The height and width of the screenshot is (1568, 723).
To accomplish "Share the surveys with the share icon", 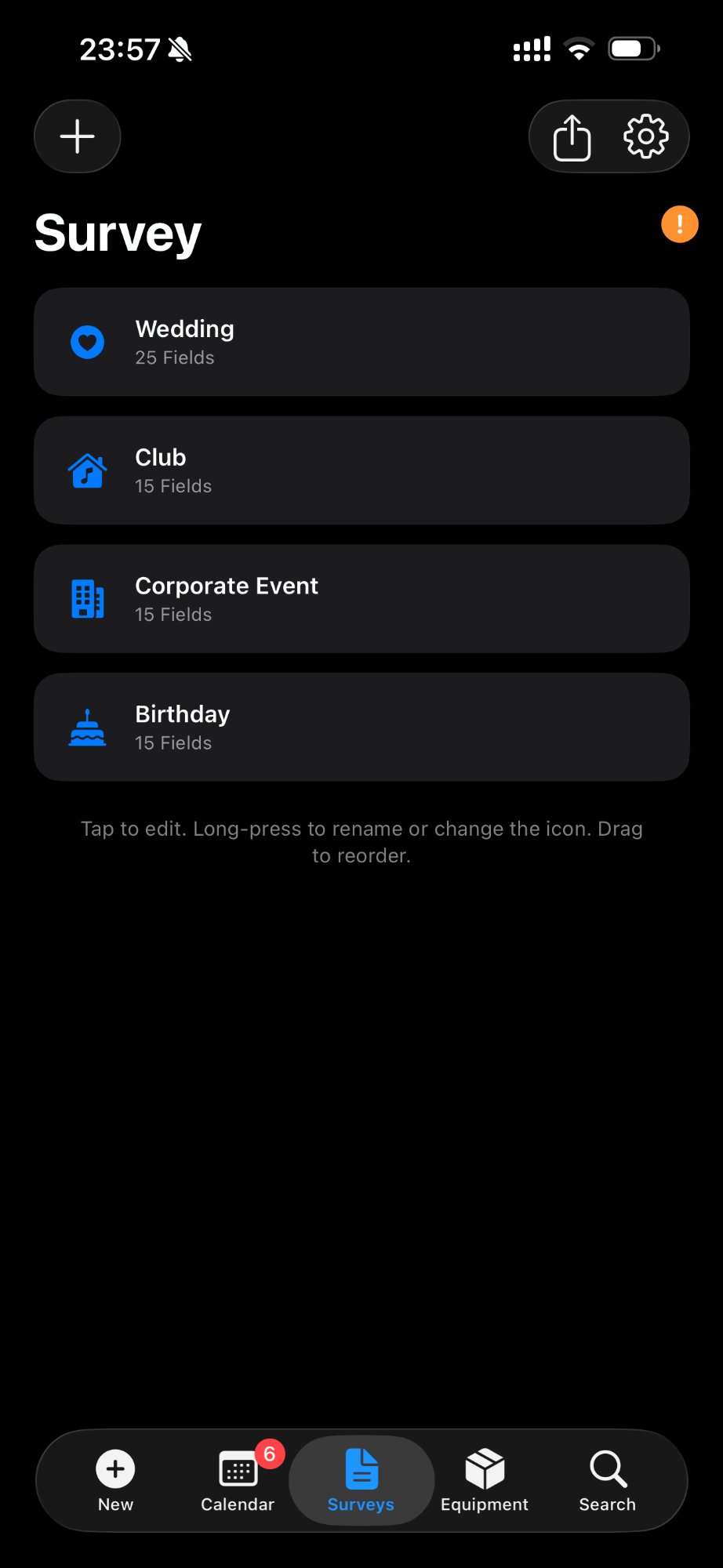I will (572, 137).
